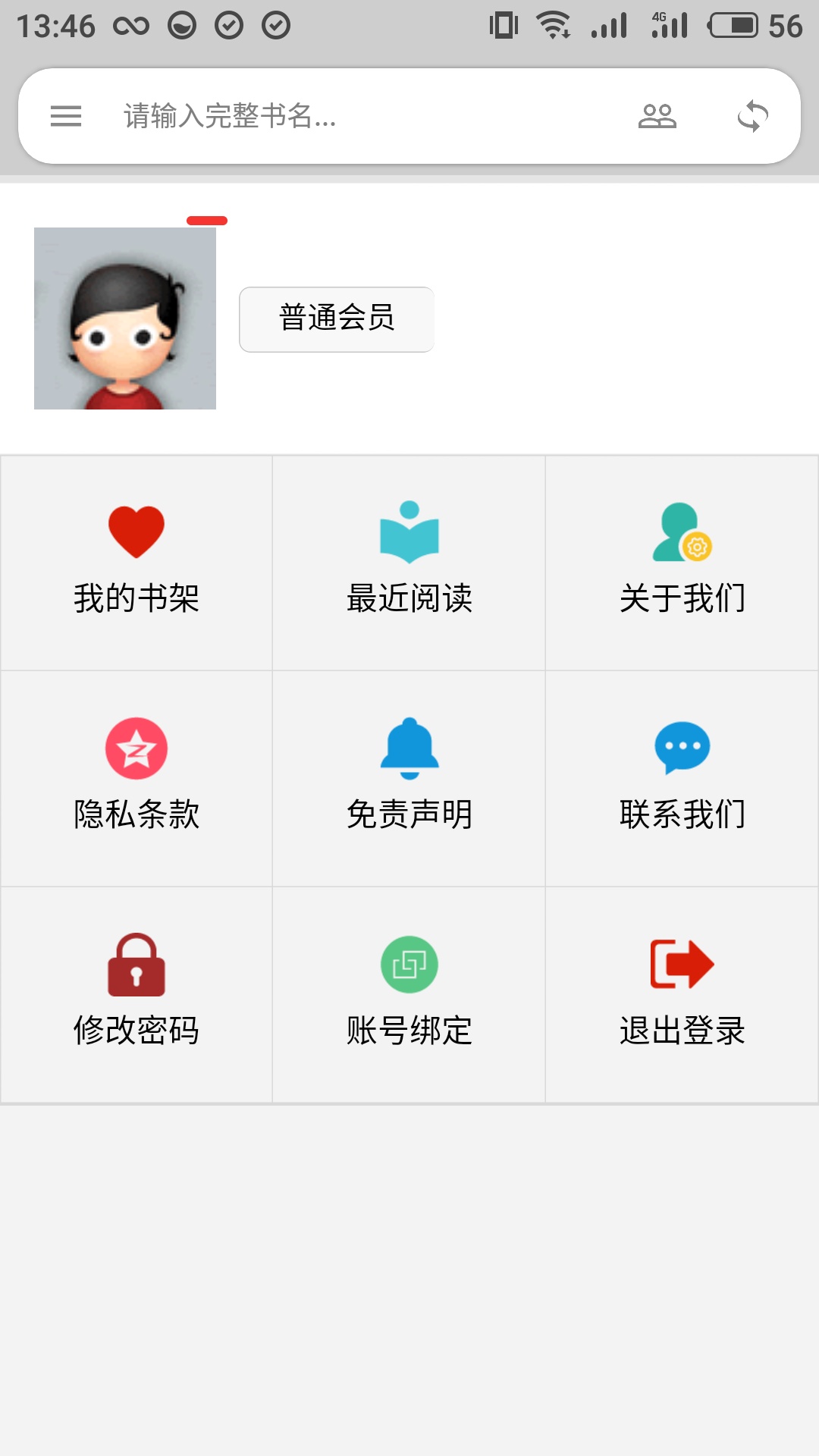Select 修改密码 to change password
This screenshot has width=819, height=1456.
136,995
